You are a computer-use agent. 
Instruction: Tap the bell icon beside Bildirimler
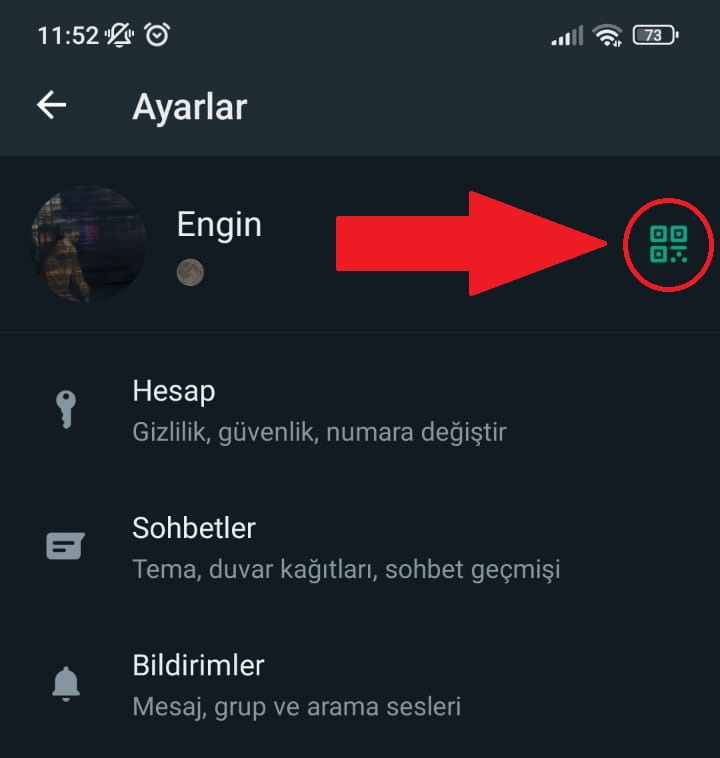65,681
